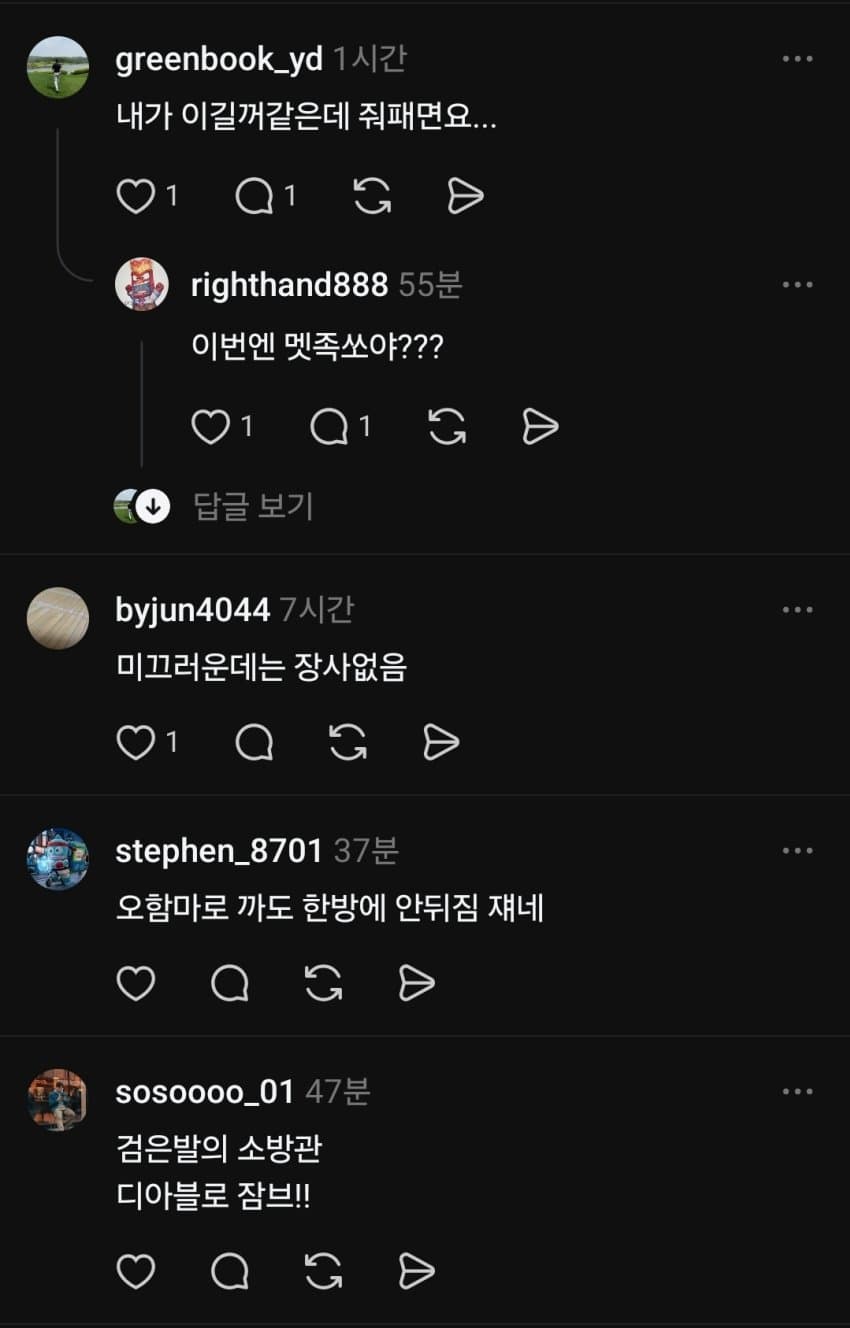The width and height of the screenshot is (850, 1328).
Task: Expand replies with 답글 보기
Action: pyautogui.click(x=253, y=507)
